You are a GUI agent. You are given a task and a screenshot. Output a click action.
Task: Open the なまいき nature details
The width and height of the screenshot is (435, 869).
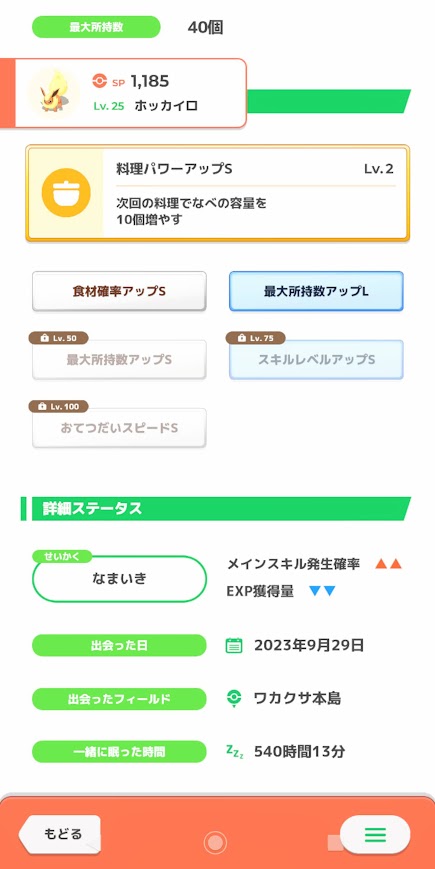[119, 579]
